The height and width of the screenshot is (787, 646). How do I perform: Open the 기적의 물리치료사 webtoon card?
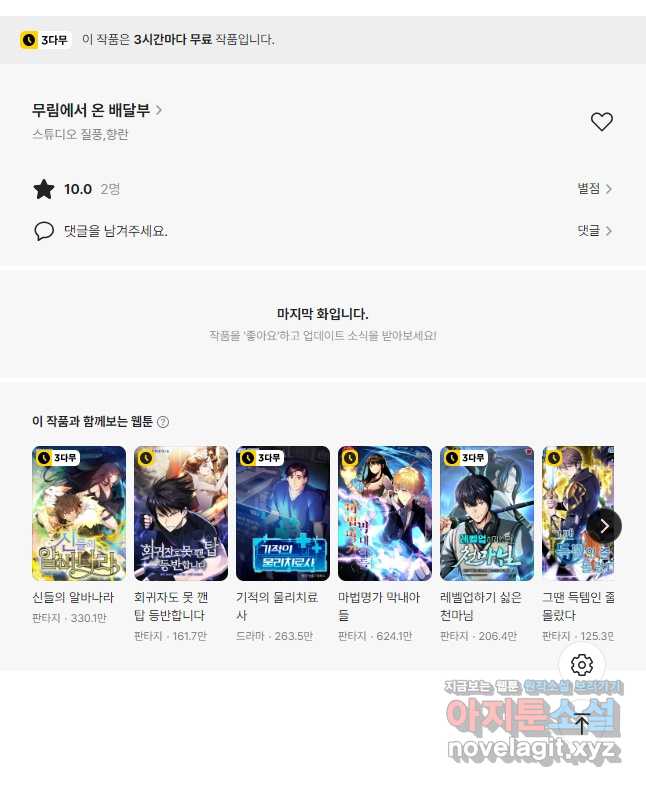click(x=283, y=513)
